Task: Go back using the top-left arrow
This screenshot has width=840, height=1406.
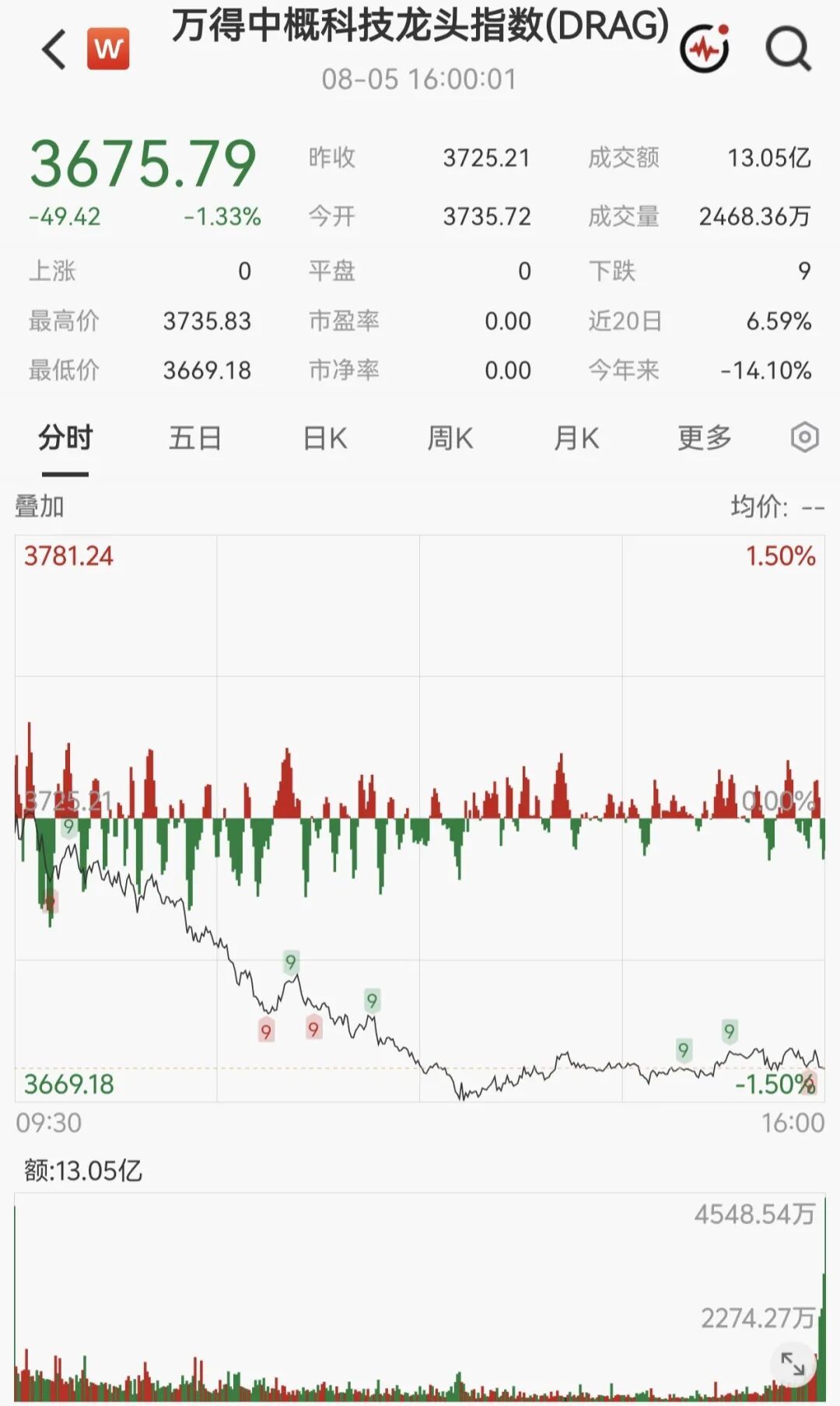Action: (54, 50)
